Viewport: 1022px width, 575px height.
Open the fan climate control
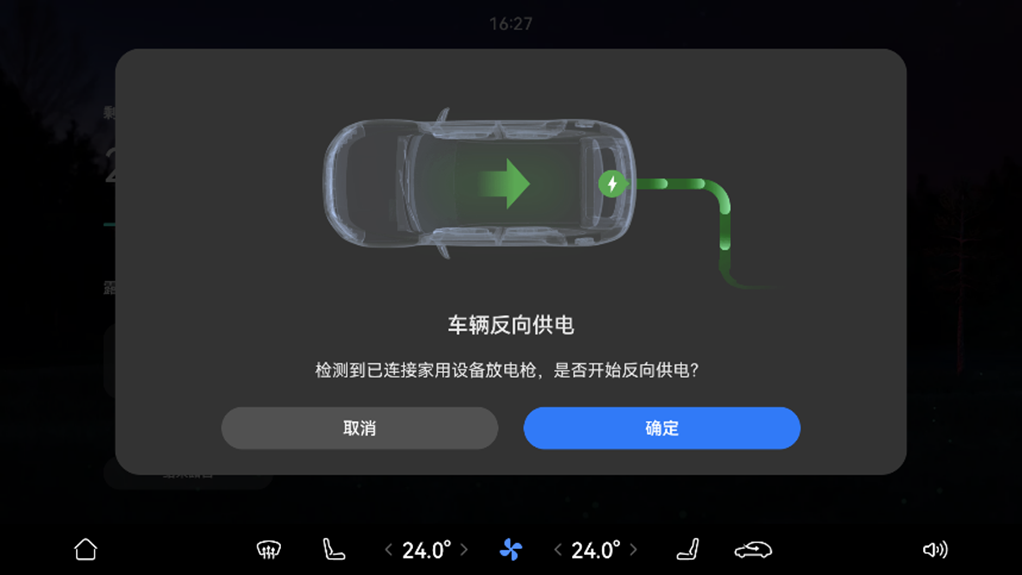pyautogui.click(x=511, y=549)
